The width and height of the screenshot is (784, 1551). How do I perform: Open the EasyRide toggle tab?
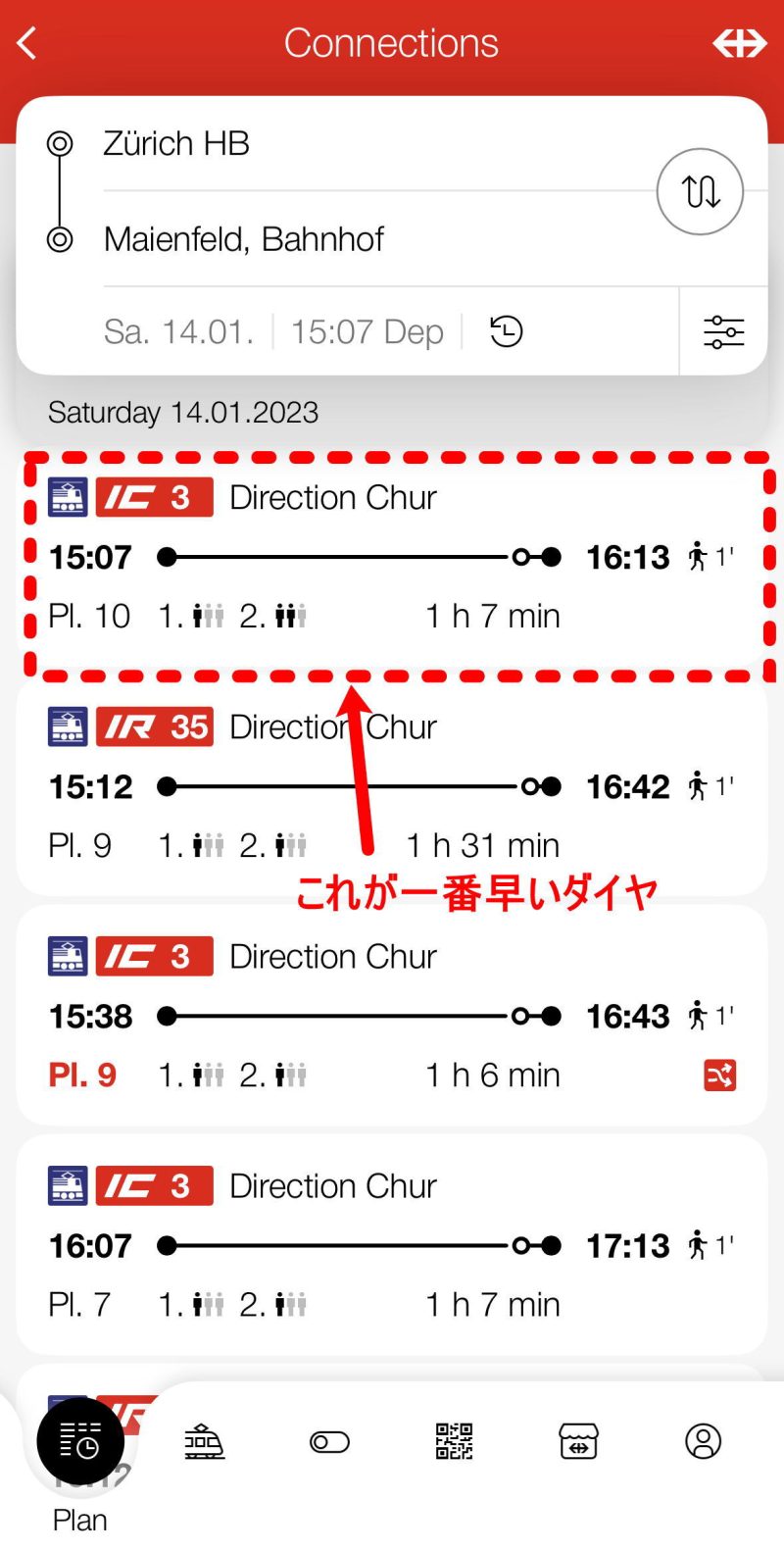point(329,1442)
